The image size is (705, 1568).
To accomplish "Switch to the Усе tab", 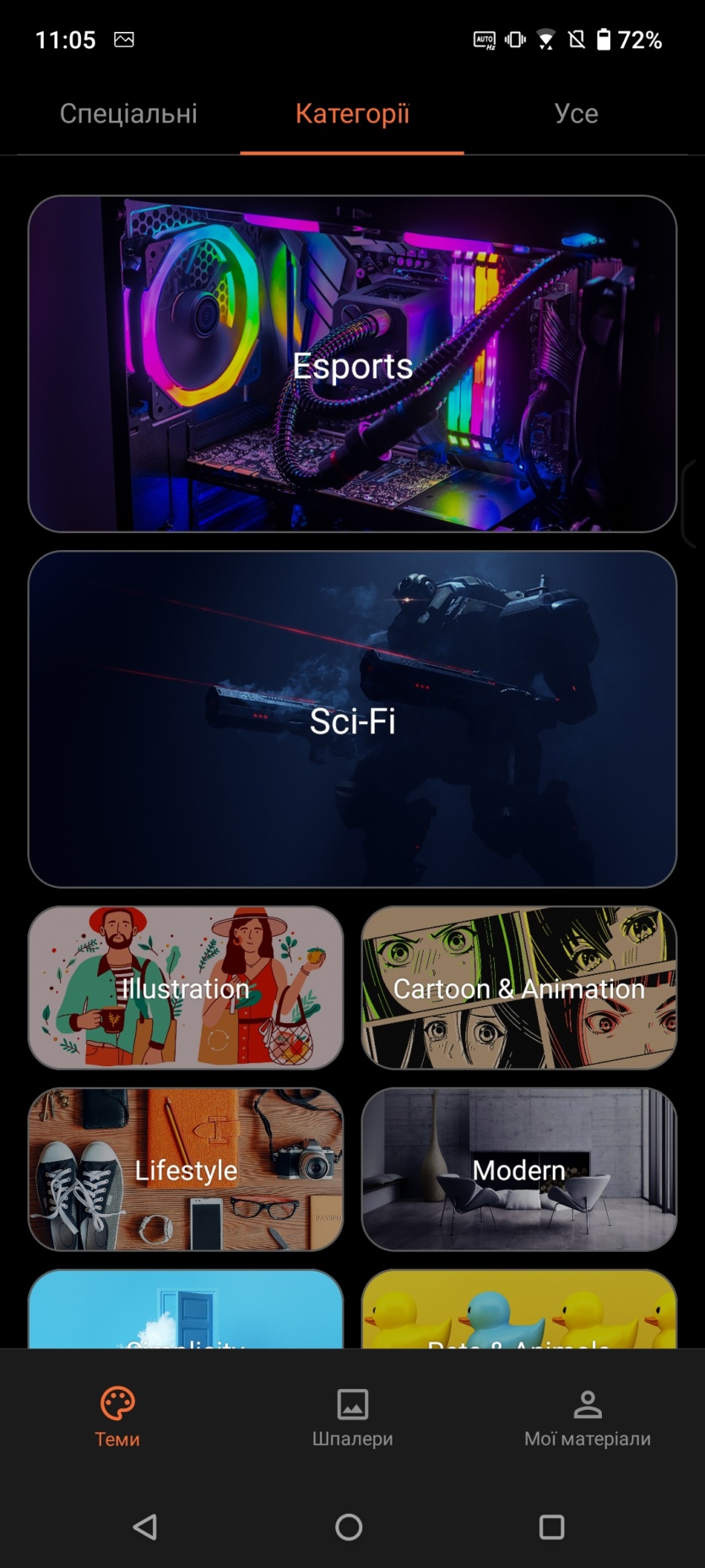I will tap(576, 113).
